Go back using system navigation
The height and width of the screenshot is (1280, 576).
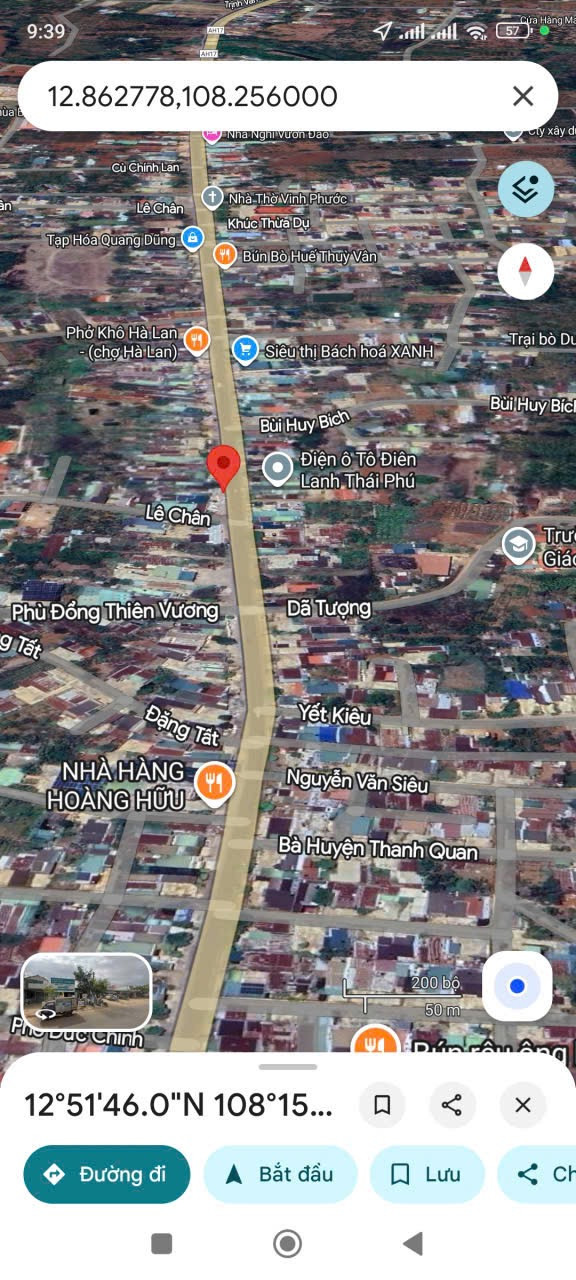[412, 1243]
